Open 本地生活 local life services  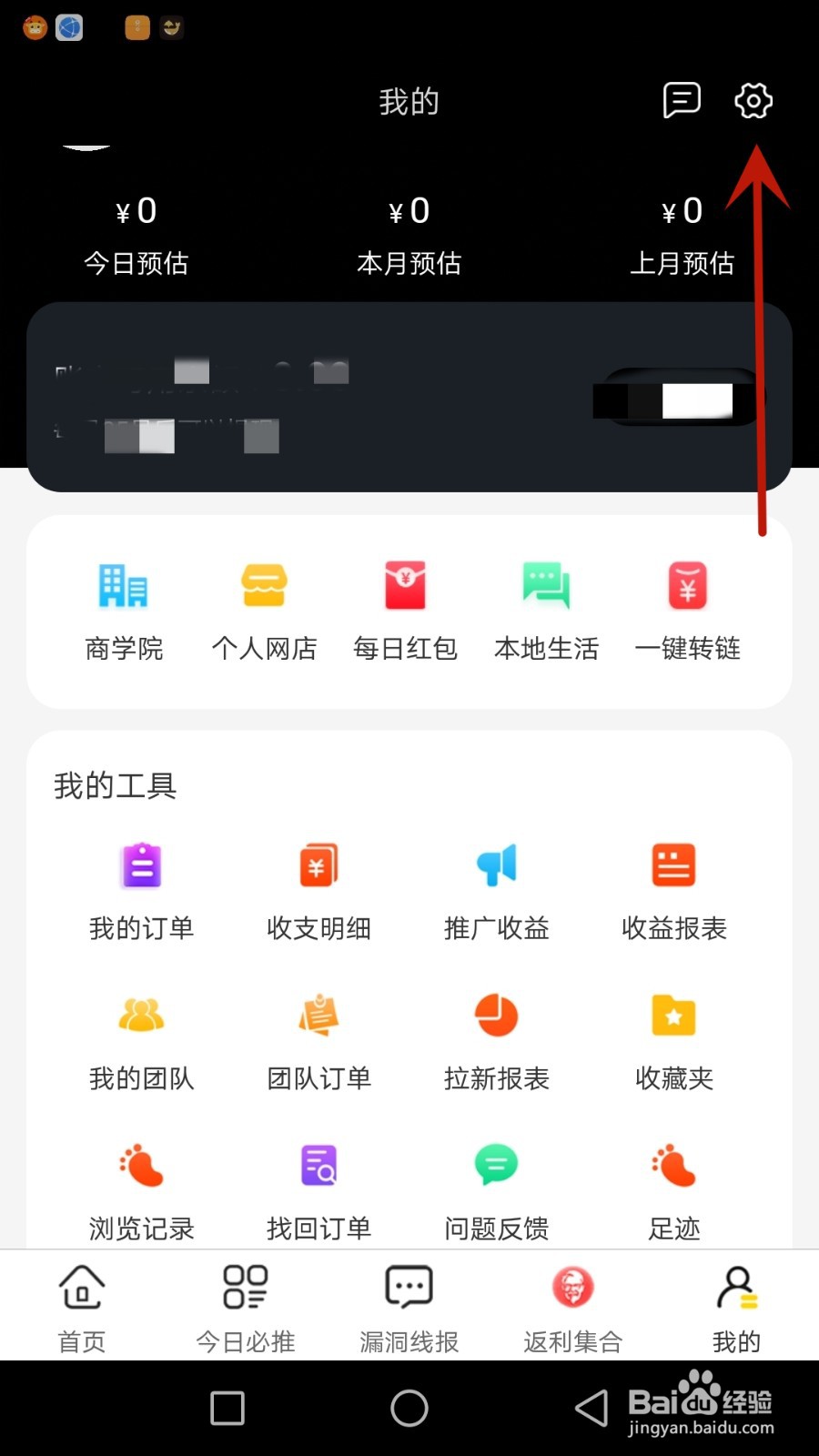(x=546, y=610)
